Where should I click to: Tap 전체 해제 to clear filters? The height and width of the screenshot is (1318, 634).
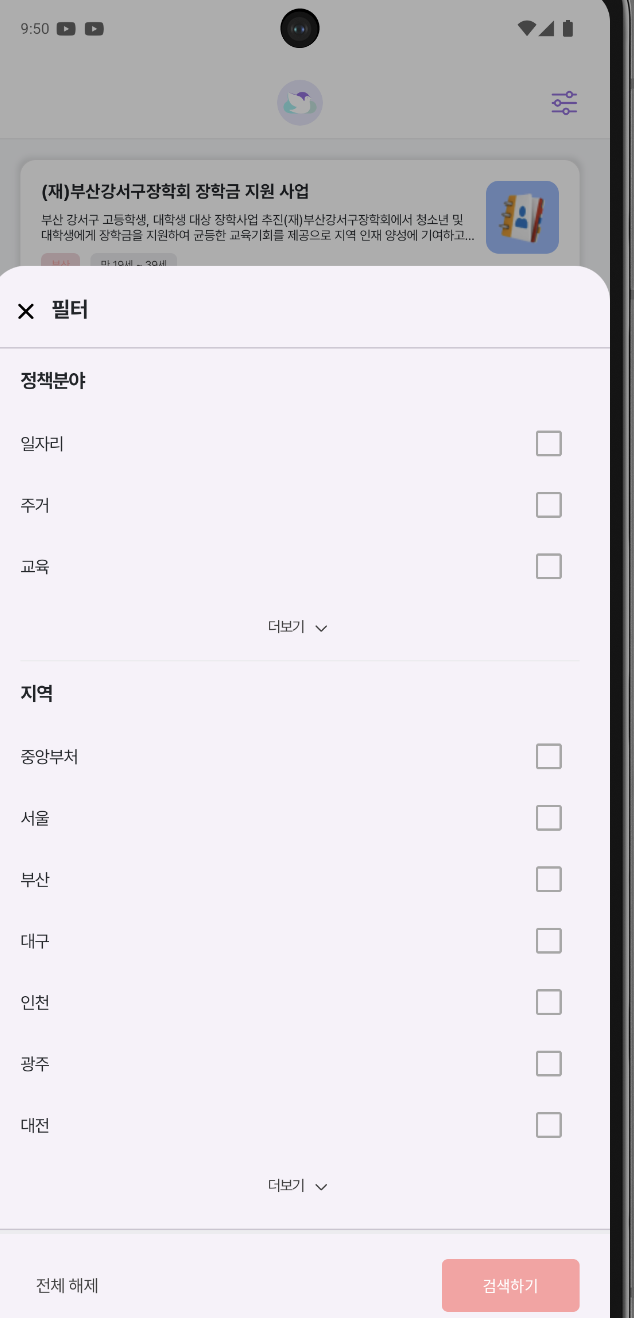click(67, 1285)
